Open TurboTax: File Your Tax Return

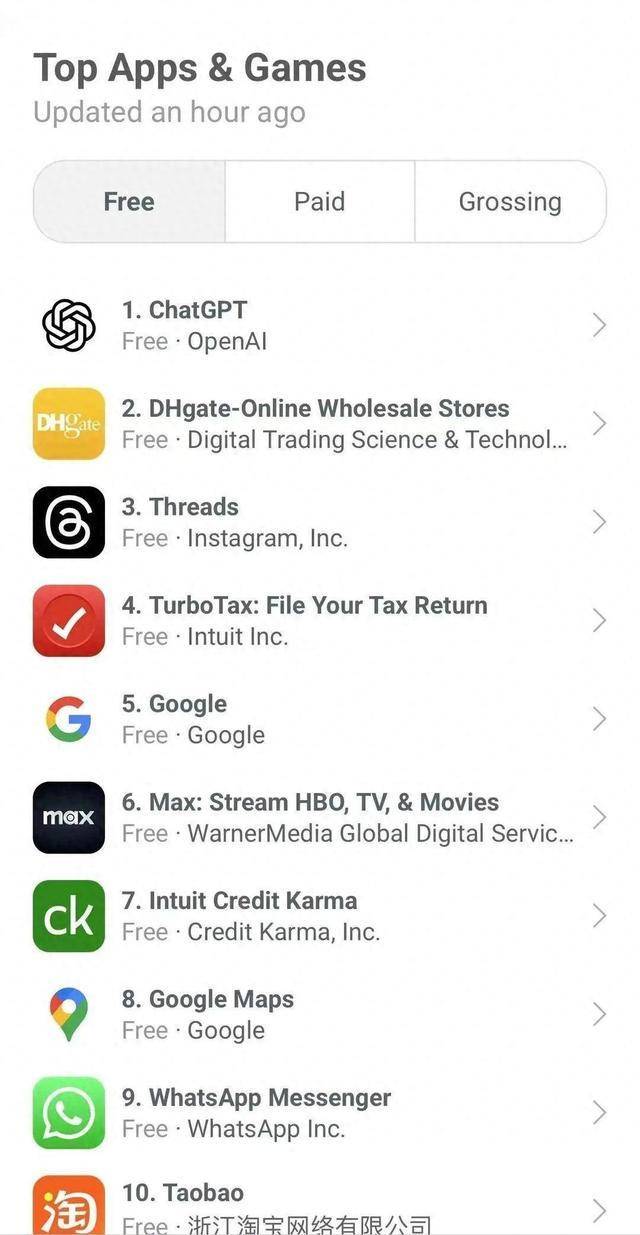click(320, 620)
